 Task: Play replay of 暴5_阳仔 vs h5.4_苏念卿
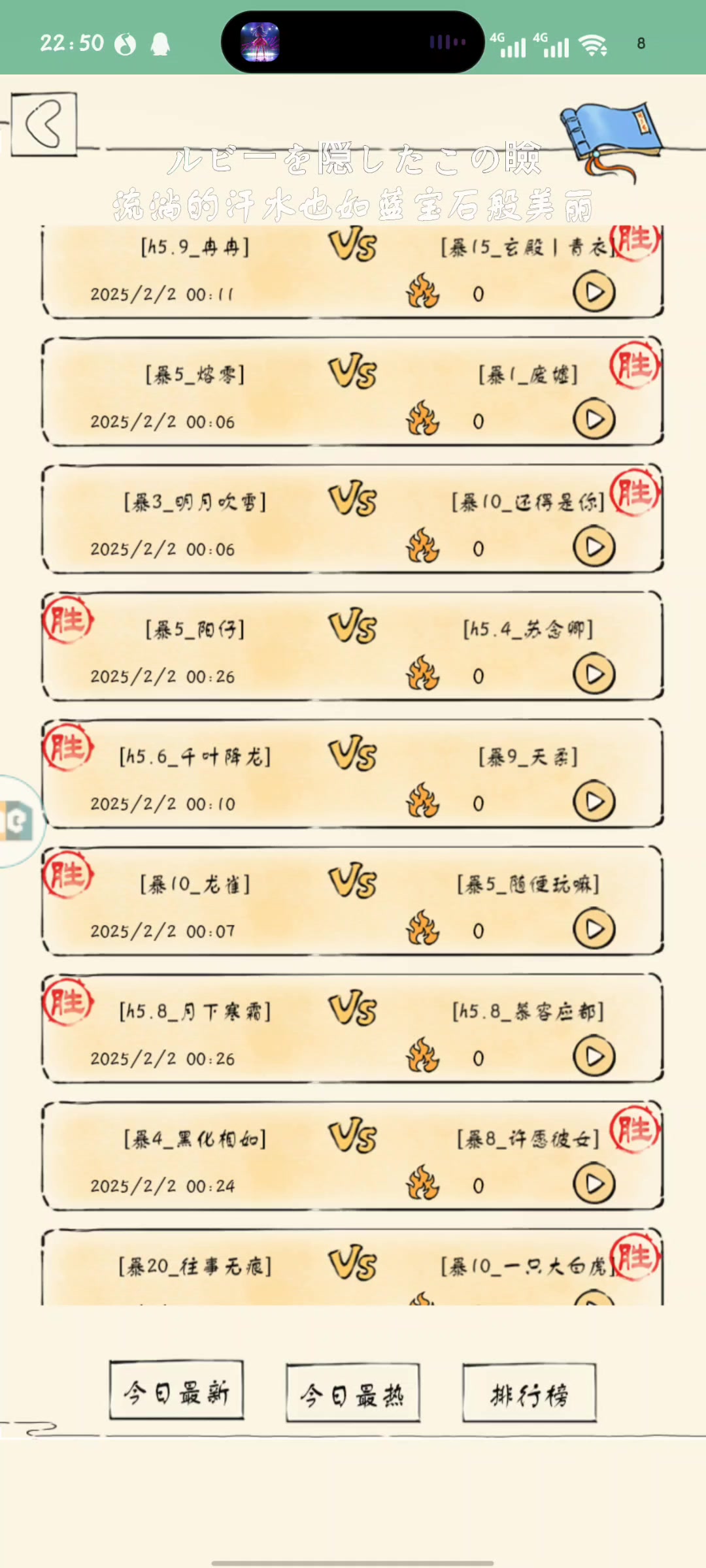[594, 674]
